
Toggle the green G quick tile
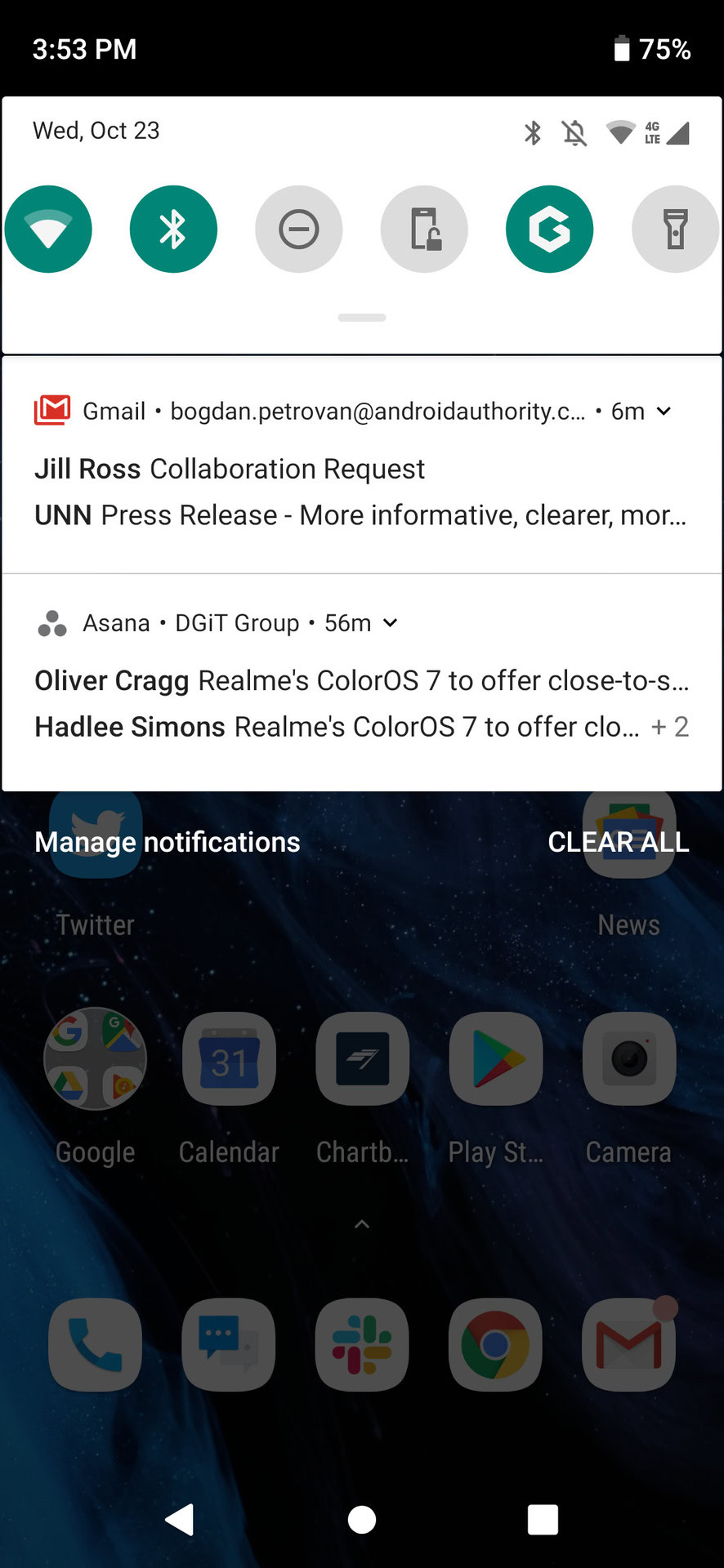[550, 229]
